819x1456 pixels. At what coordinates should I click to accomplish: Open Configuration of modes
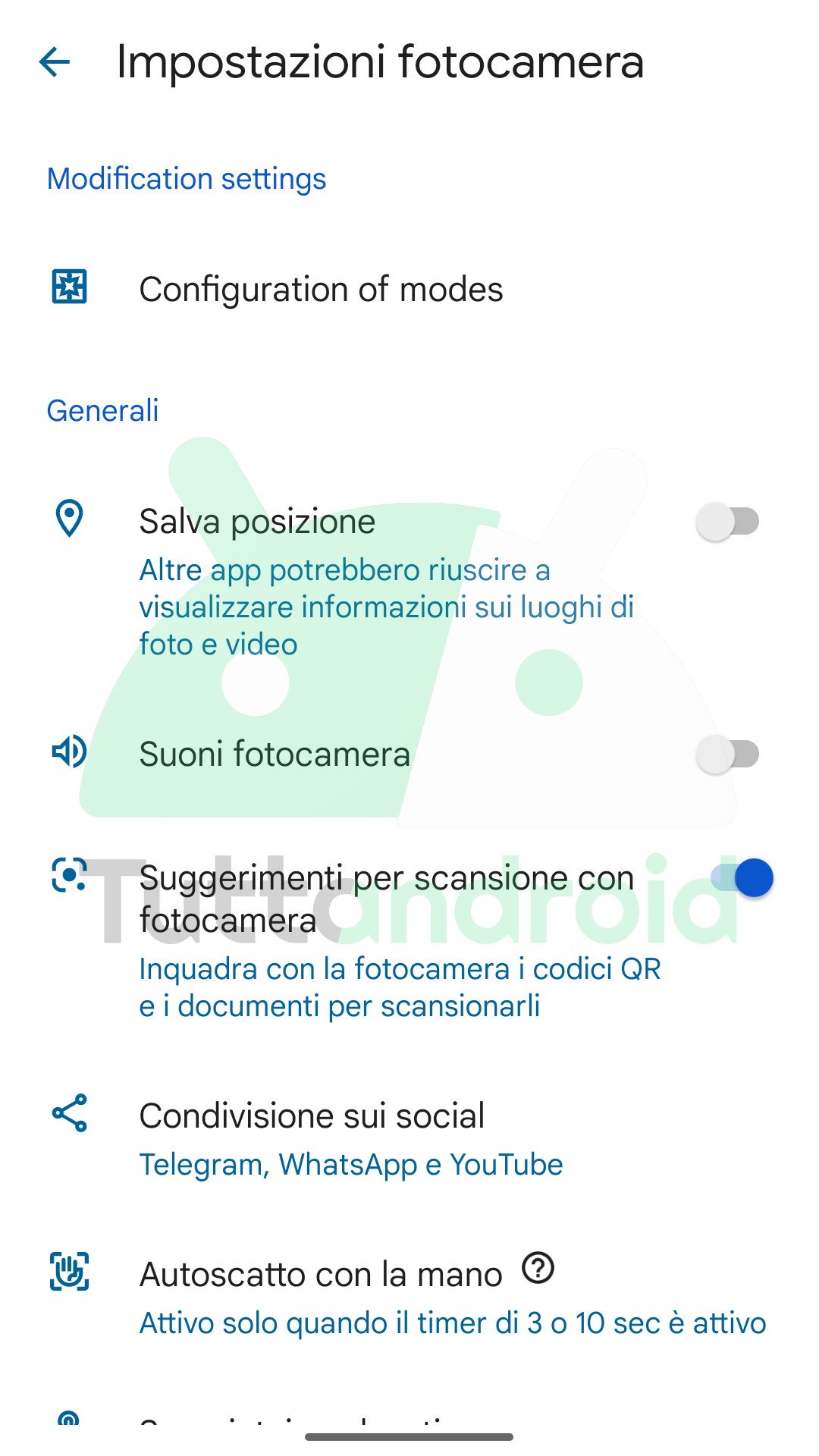409,289
